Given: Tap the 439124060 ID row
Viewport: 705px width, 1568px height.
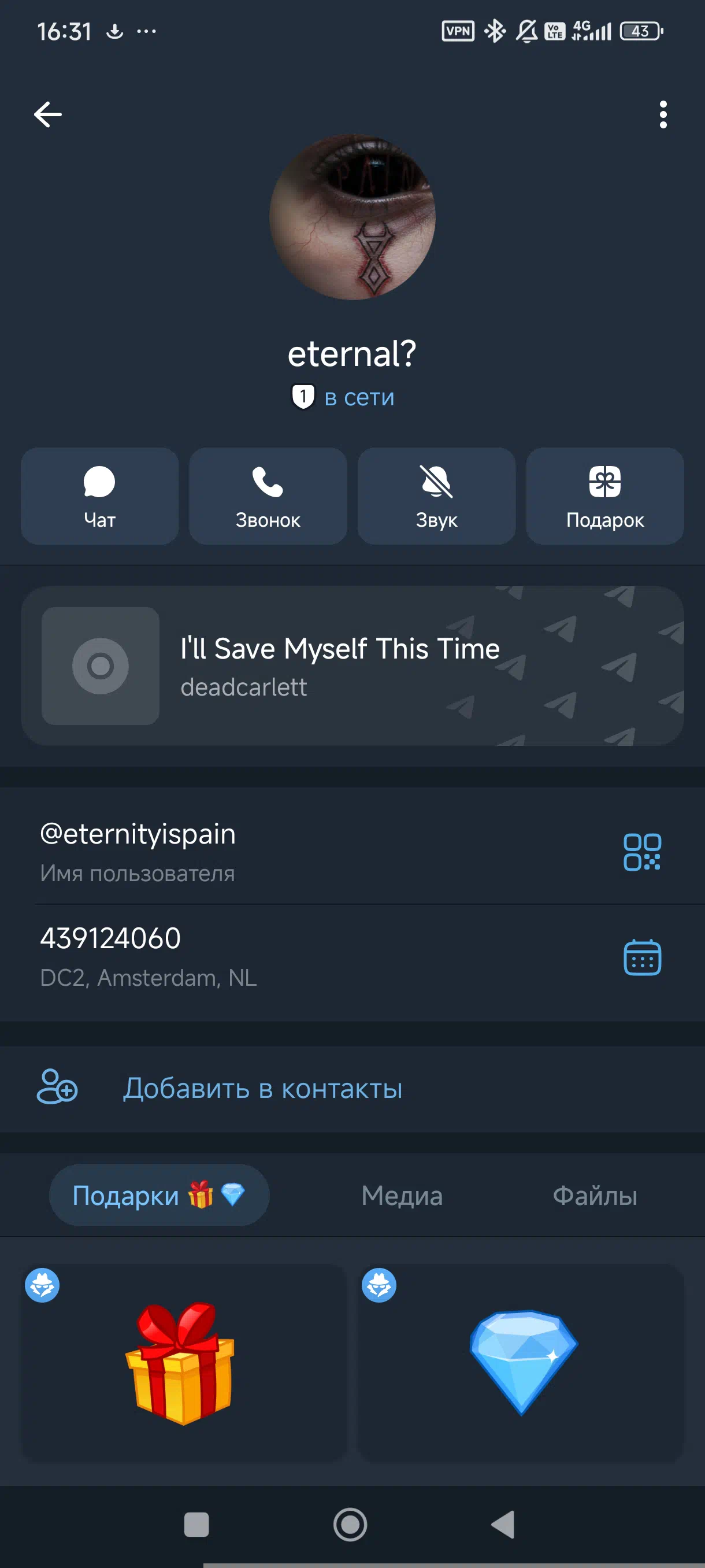Looking at the screenshot, I should [243, 956].
